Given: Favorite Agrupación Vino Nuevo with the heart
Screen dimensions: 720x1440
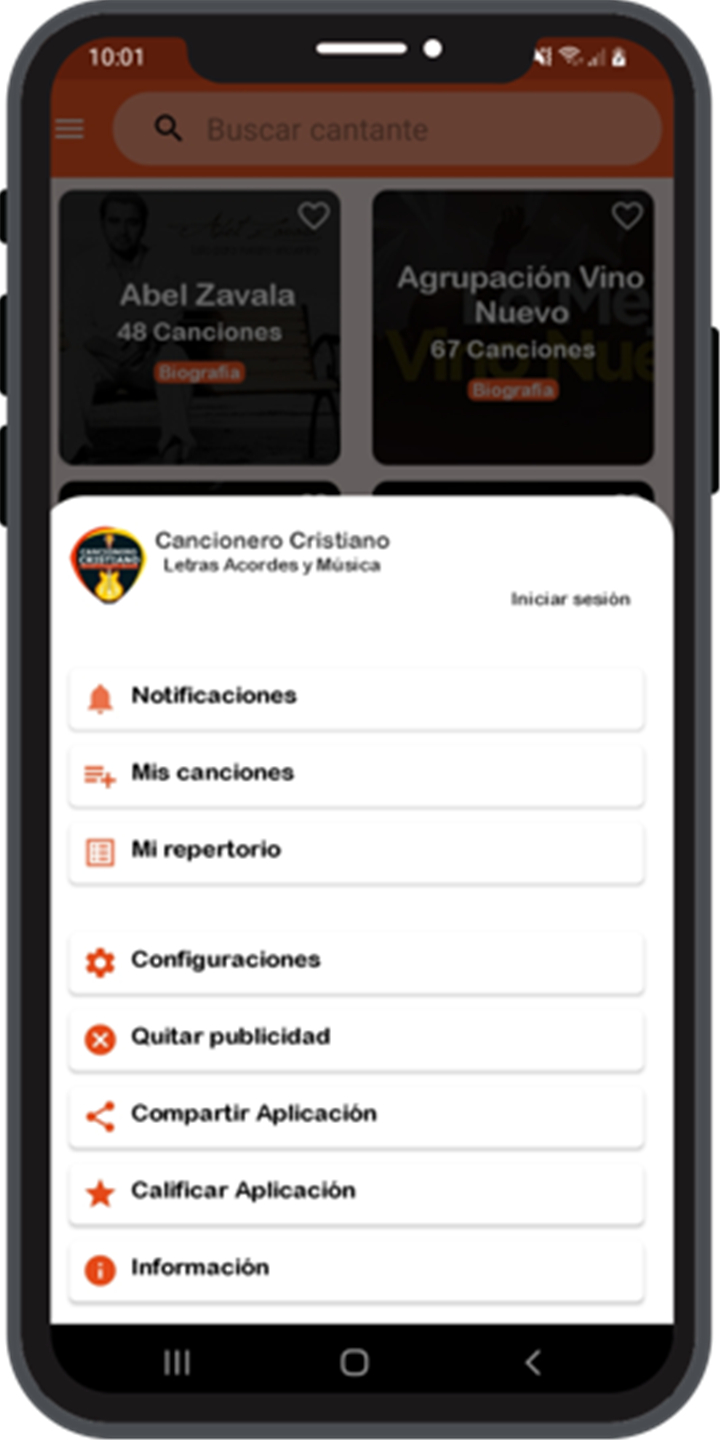Looking at the screenshot, I should click(627, 216).
